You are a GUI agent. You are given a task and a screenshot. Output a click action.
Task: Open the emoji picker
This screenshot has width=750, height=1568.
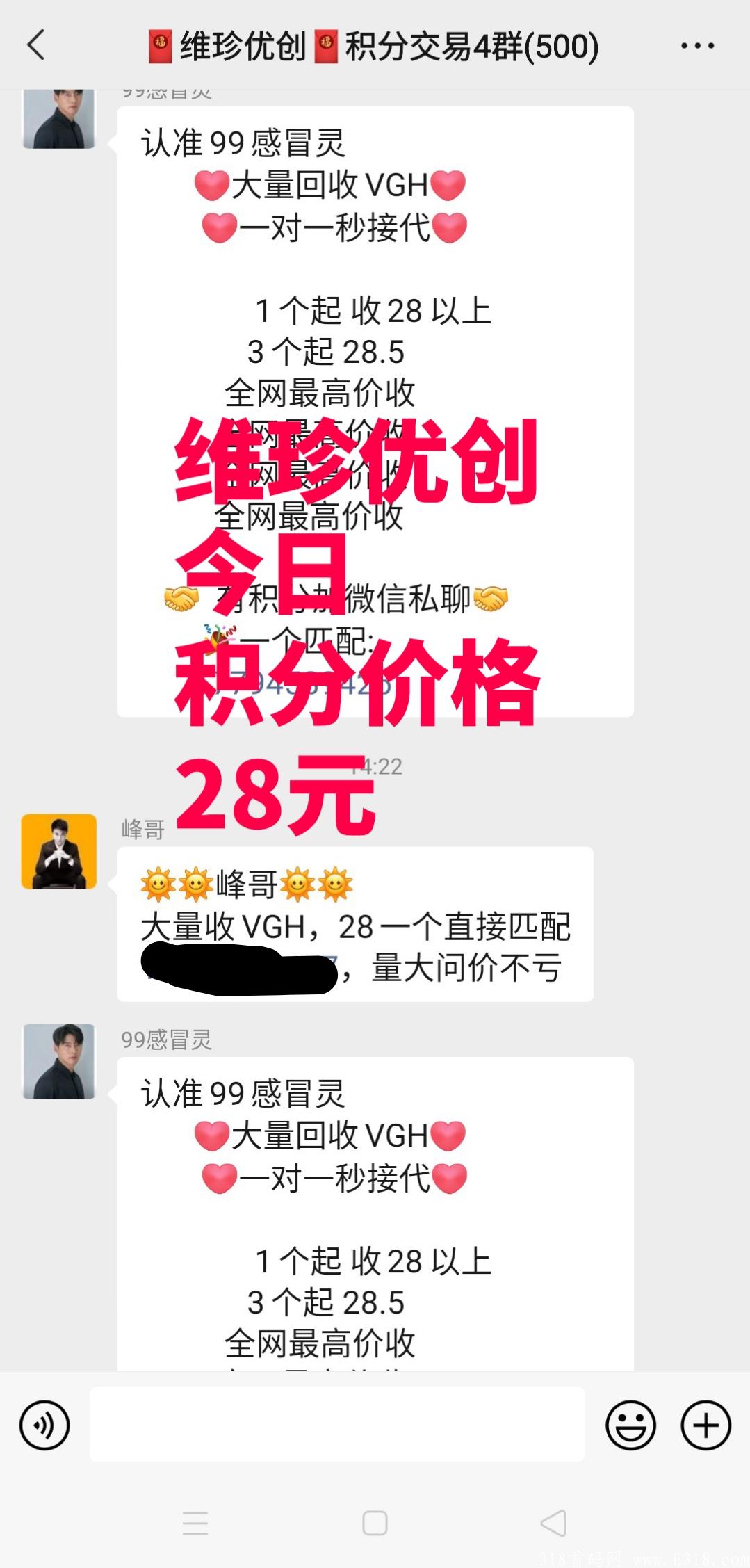pos(630,1423)
